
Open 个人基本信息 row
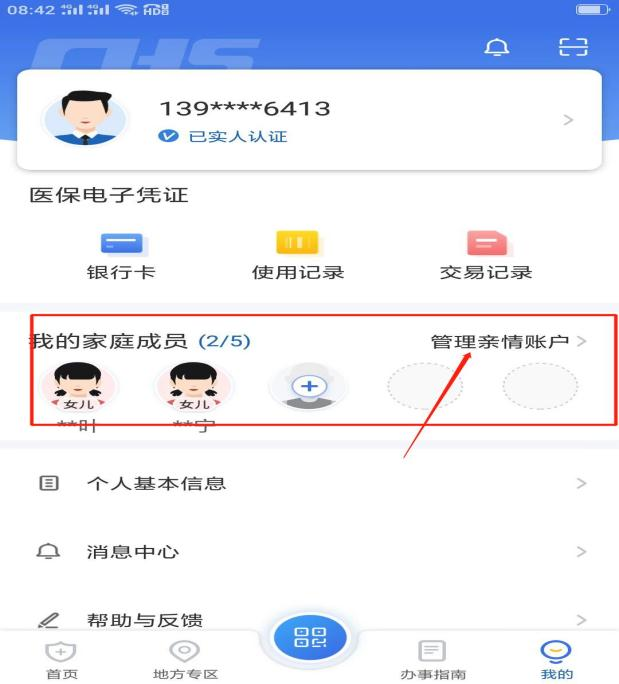tap(309, 484)
